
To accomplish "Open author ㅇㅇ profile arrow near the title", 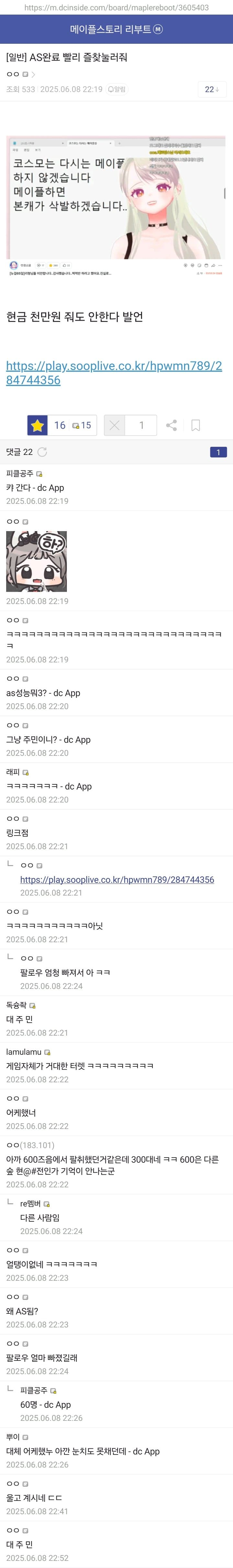I will click(33, 75).
